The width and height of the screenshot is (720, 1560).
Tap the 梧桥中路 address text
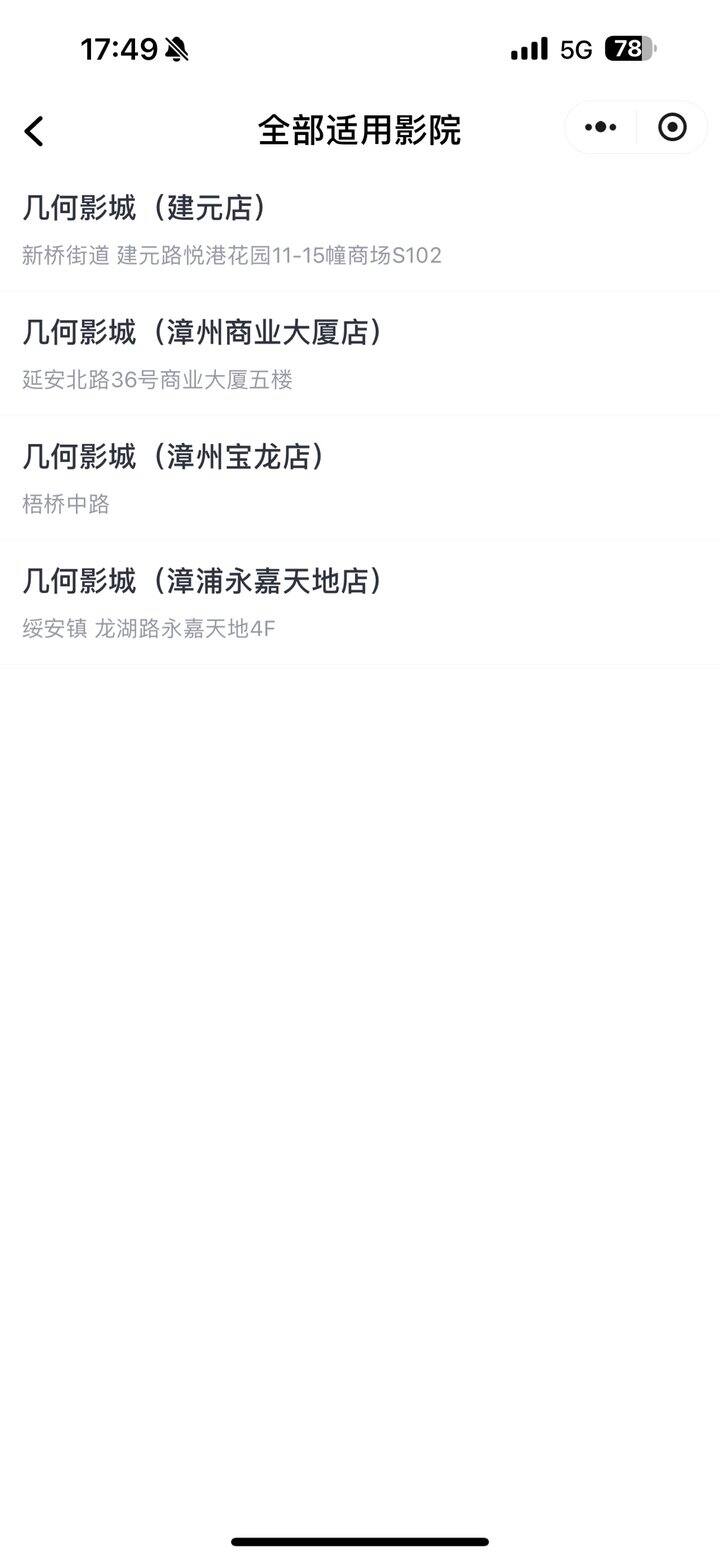click(64, 504)
